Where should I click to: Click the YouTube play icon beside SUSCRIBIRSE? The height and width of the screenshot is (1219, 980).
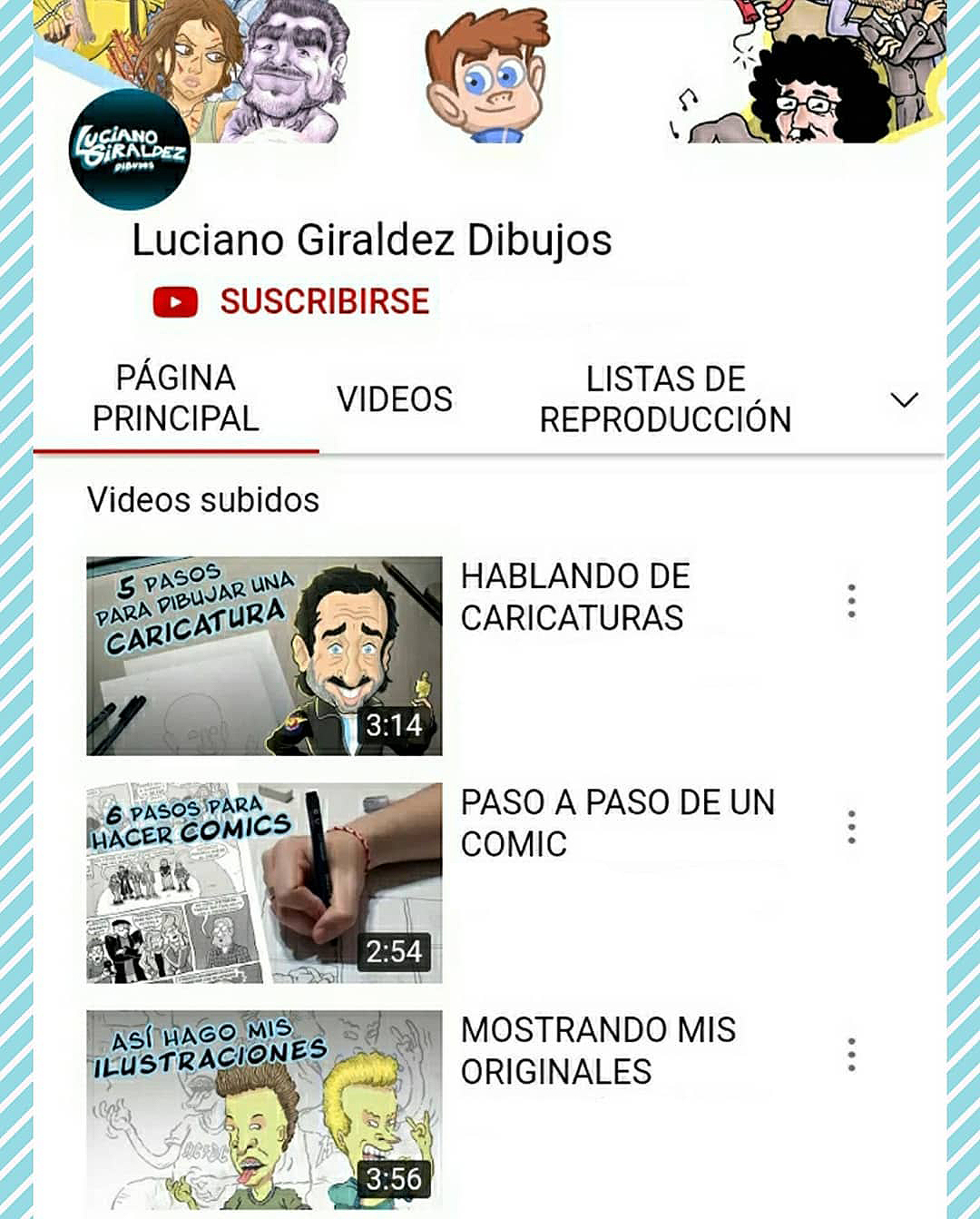tap(176, 300)
